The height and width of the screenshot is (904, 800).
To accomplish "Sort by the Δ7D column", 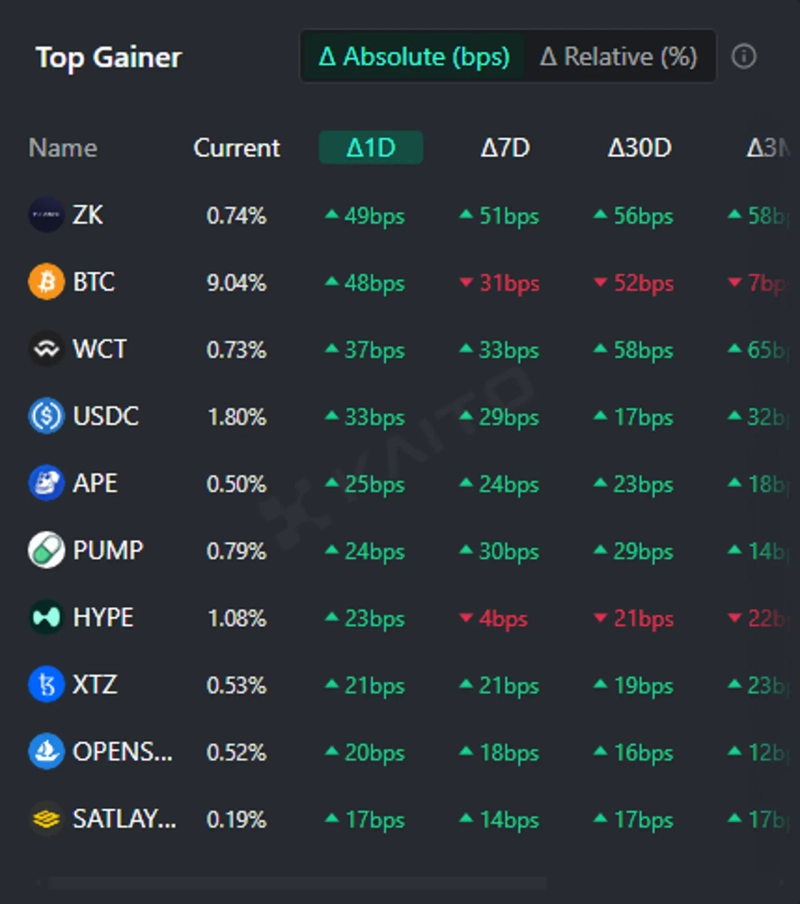I will pyautogui.click(x=505, y=148).
